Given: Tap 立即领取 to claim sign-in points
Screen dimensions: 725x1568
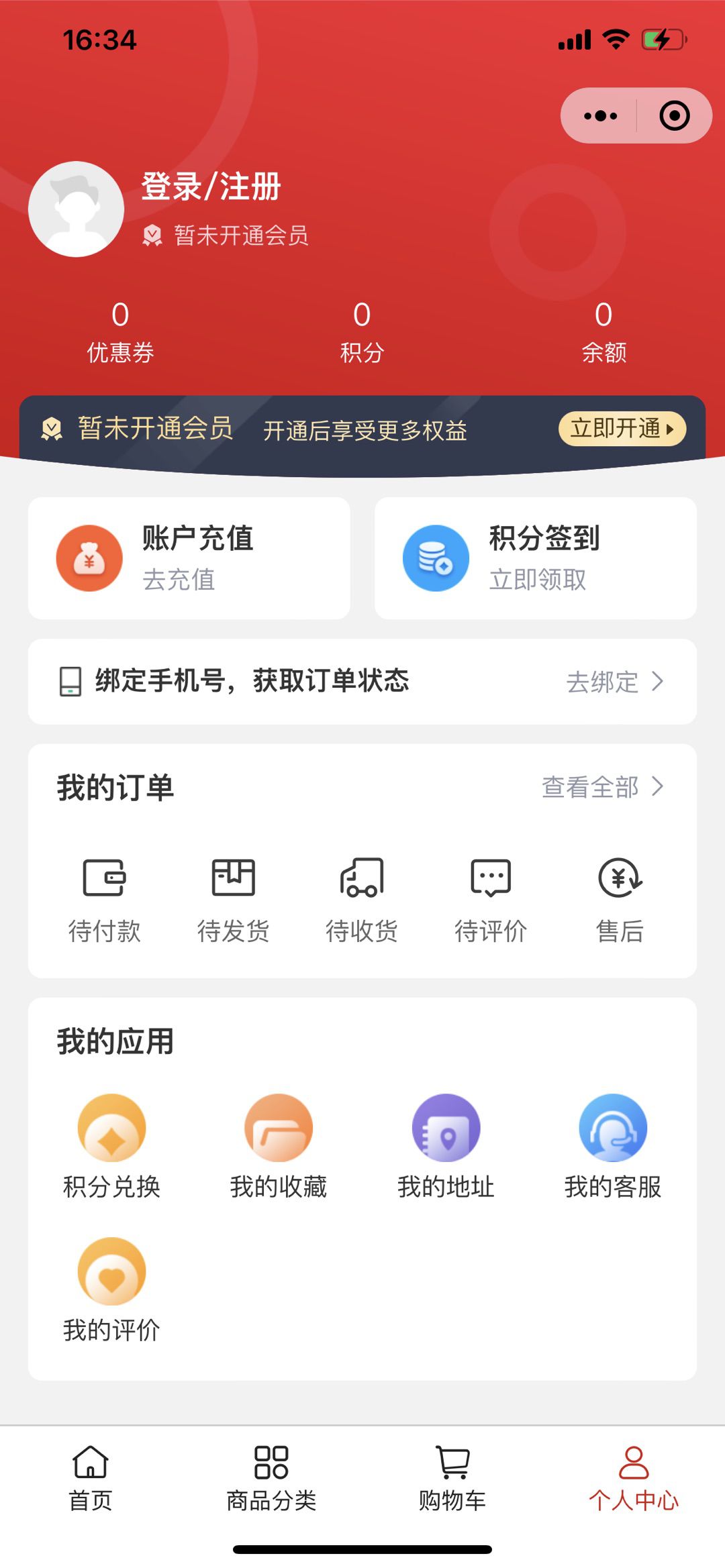Looking at the screenshot, I should [538, 582].
